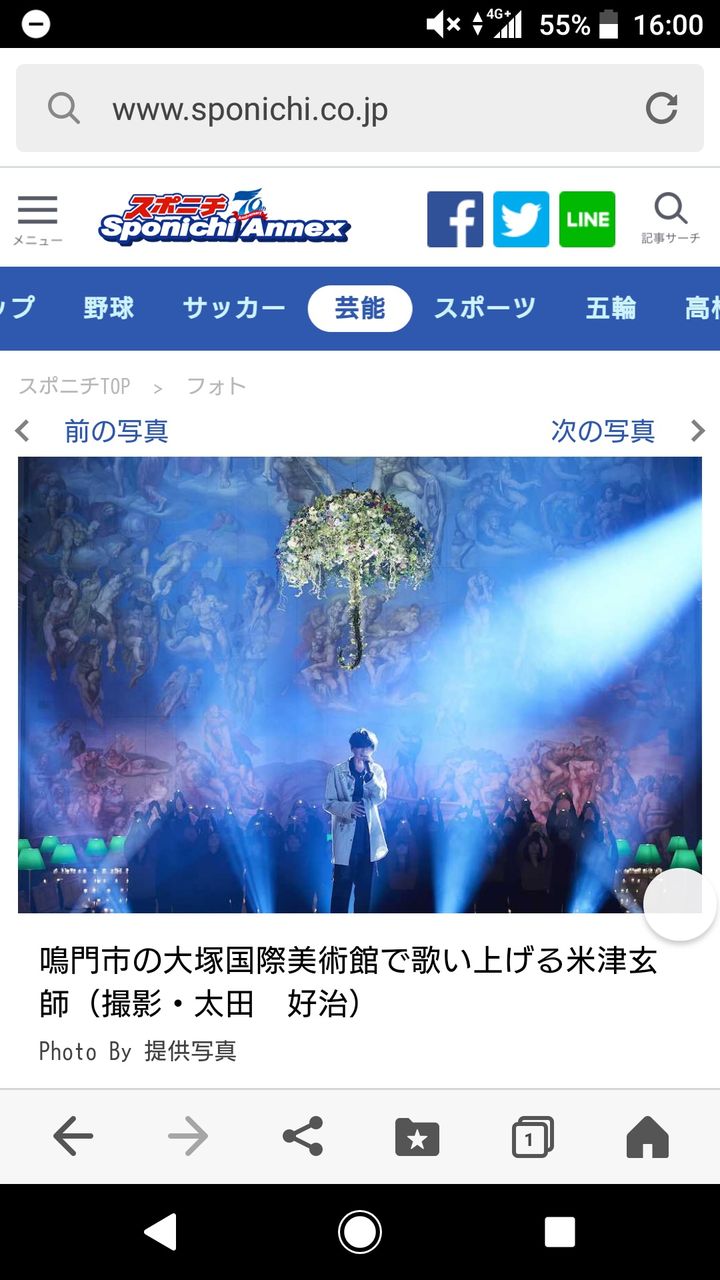Open the tab switcher

[x=533, y=1137]
